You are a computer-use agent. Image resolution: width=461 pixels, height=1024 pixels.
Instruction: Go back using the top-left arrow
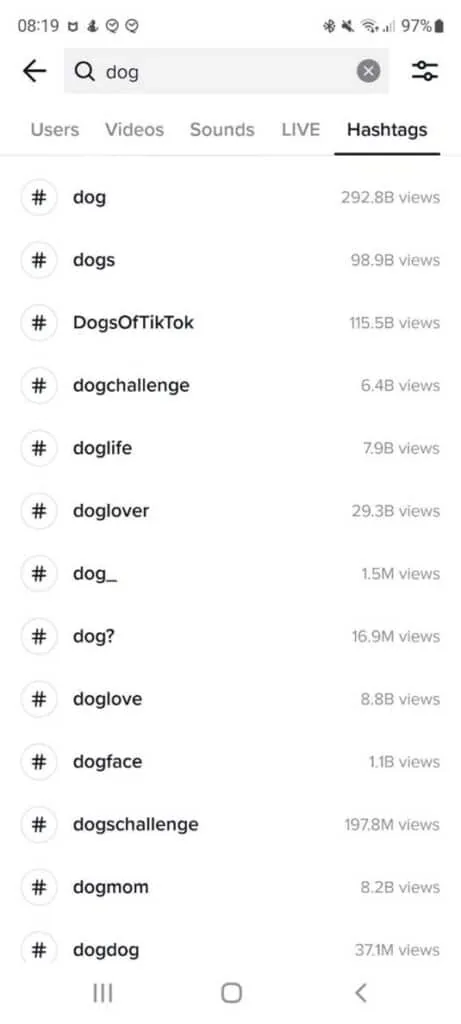[34, 71]
